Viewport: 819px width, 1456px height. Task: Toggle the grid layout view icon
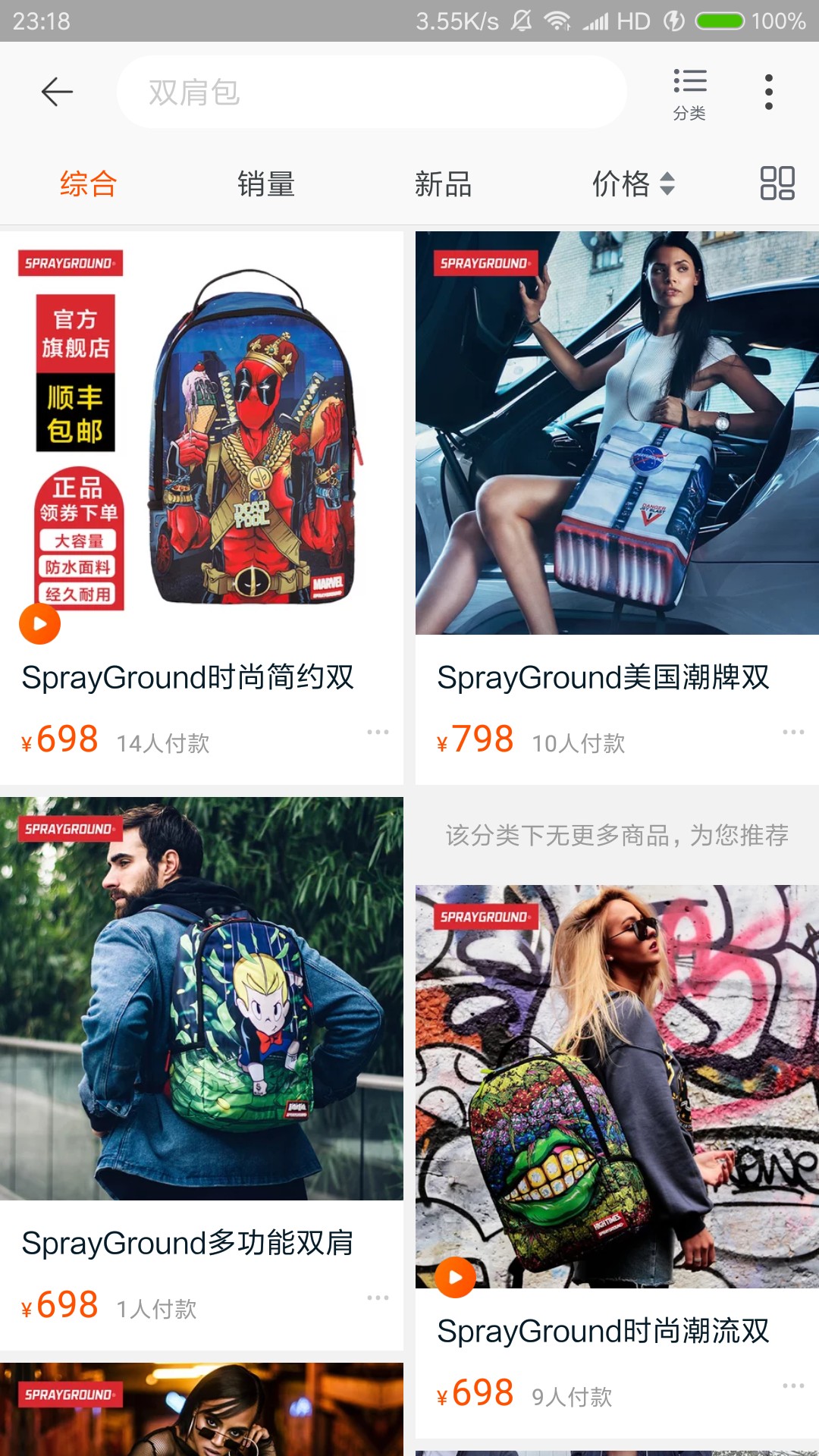pos(777,184)
